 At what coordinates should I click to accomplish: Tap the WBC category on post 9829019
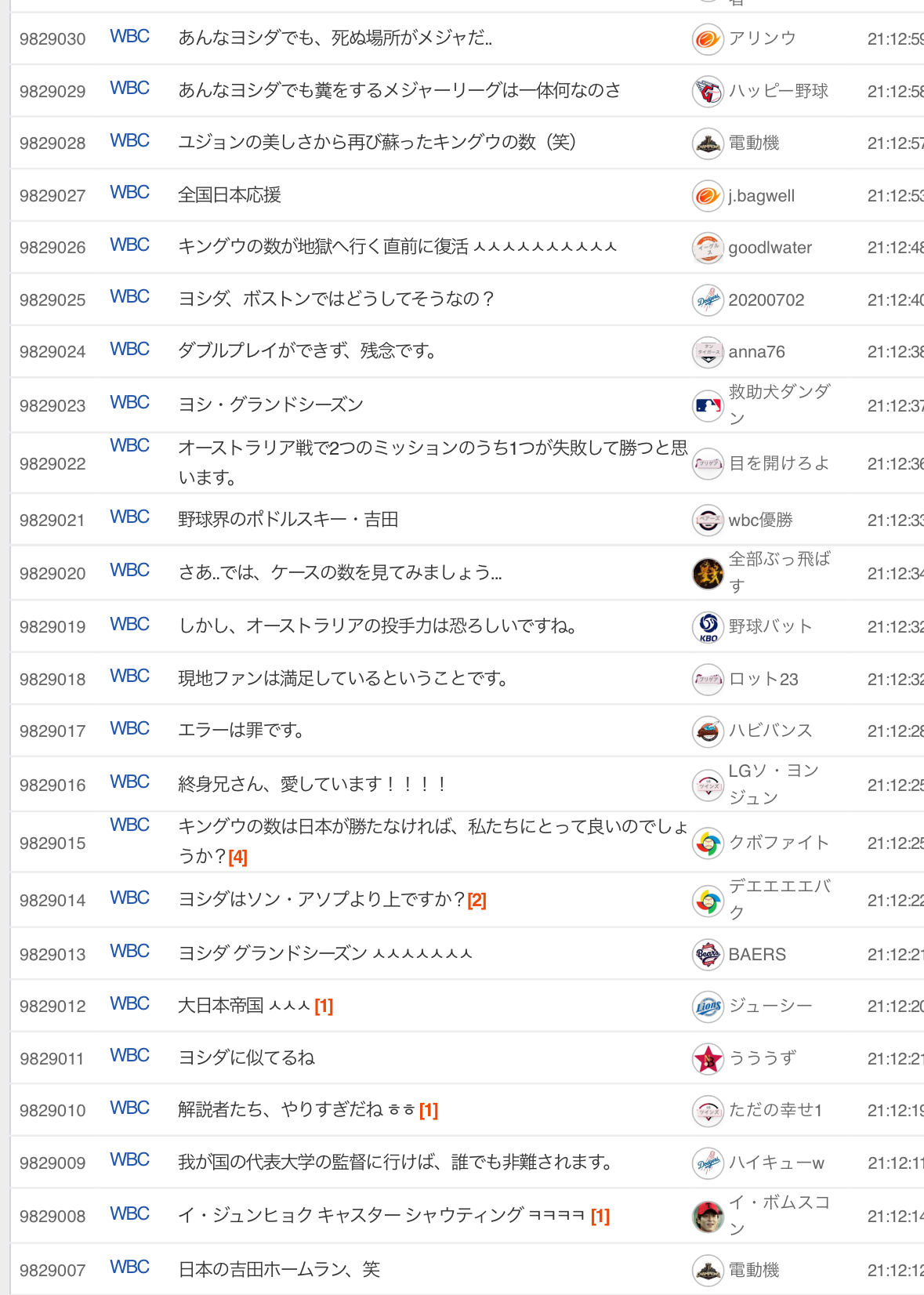pyautogui.click(x=129, y=624)
